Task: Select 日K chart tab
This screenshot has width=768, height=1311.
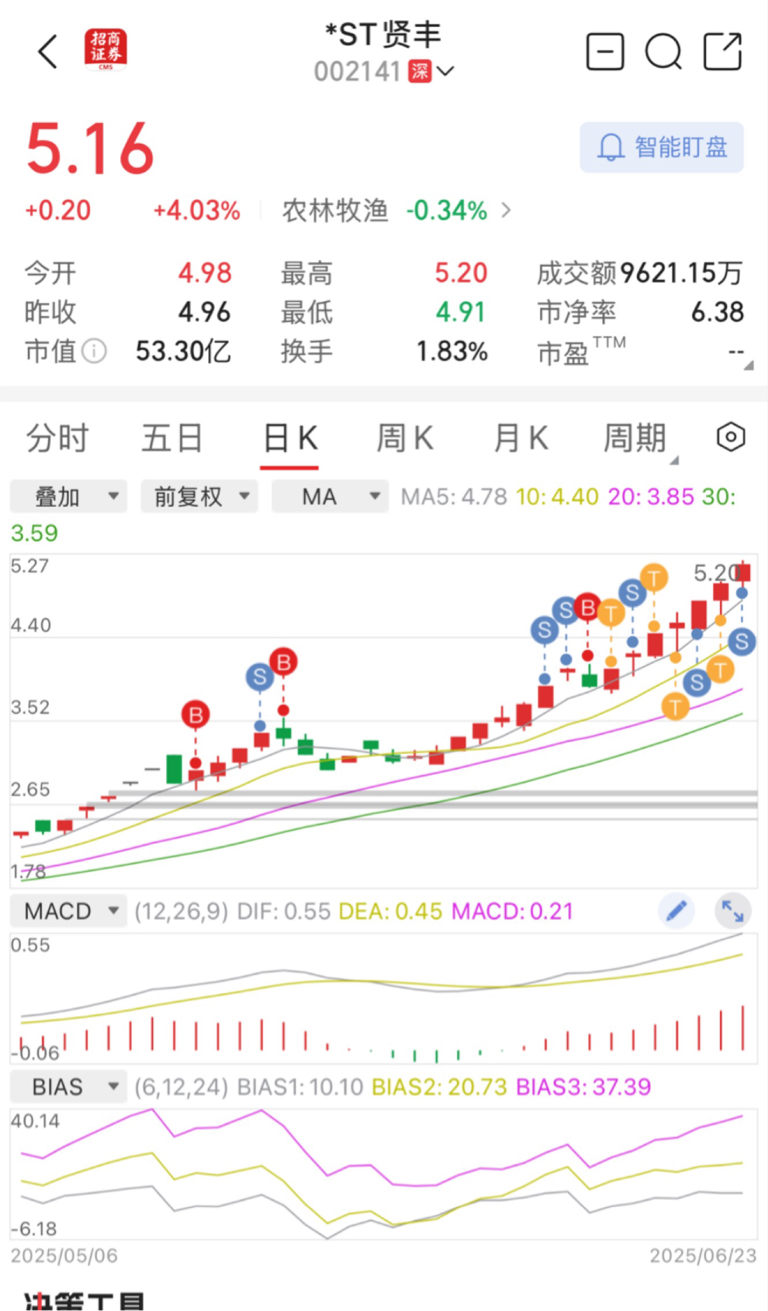Action: click(290, 438)
